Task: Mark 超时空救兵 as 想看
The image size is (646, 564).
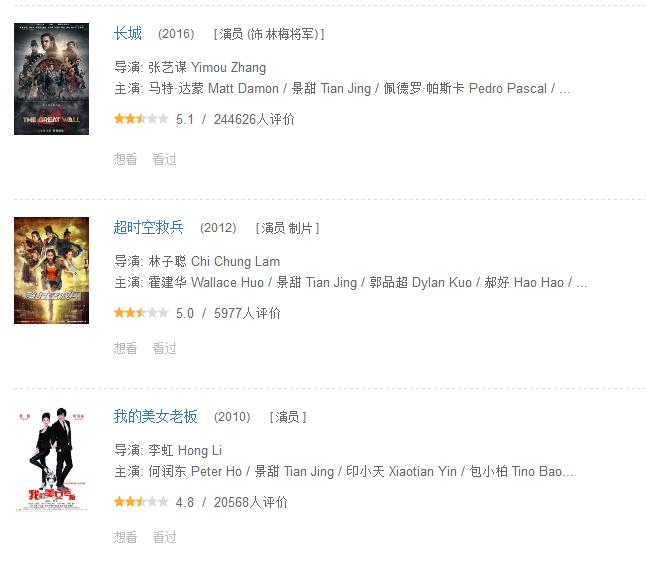Action: click(x=125, y=348)
